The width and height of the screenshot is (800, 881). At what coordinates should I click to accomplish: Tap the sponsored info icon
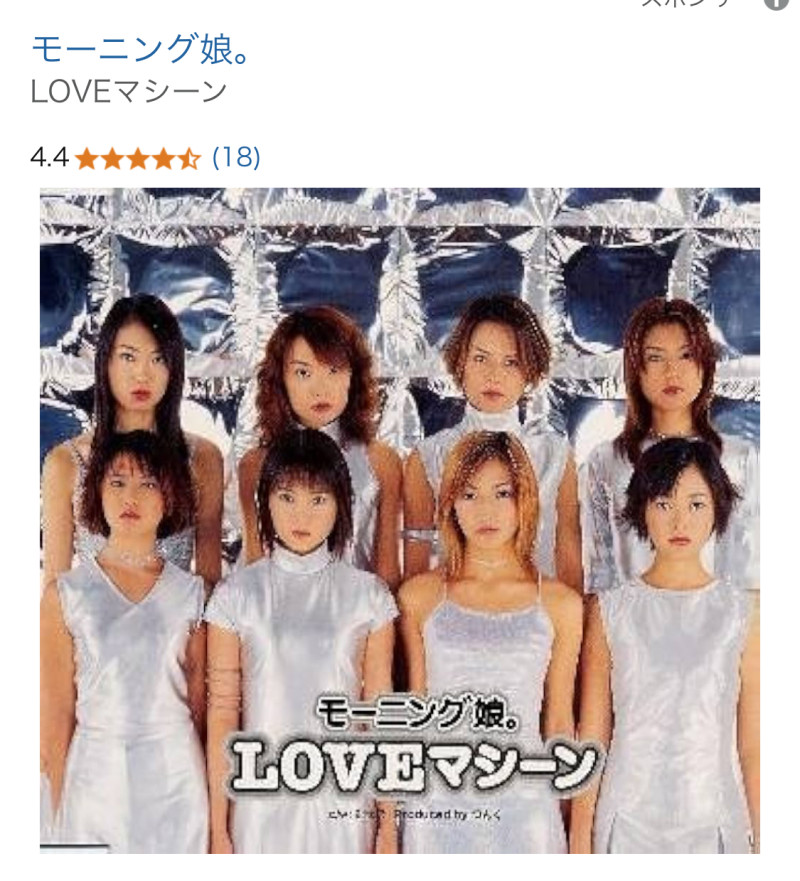(x=776, y=3)
